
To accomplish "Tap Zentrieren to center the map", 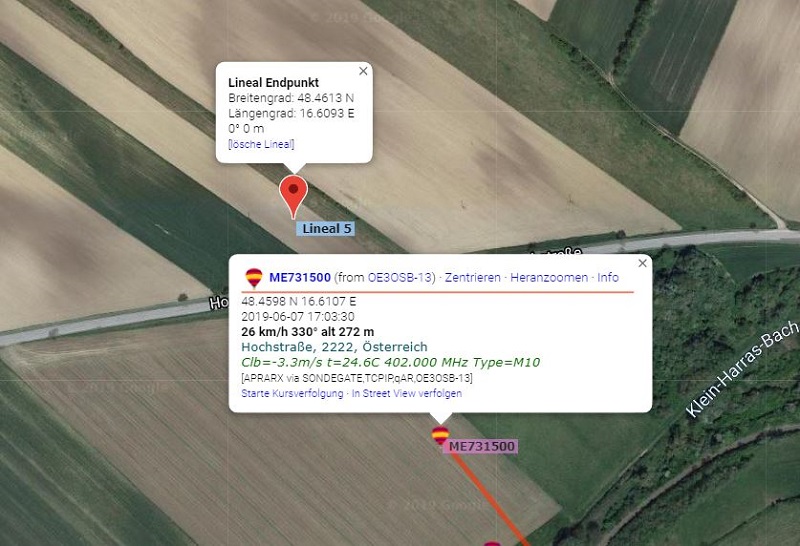I will [472, 277].
